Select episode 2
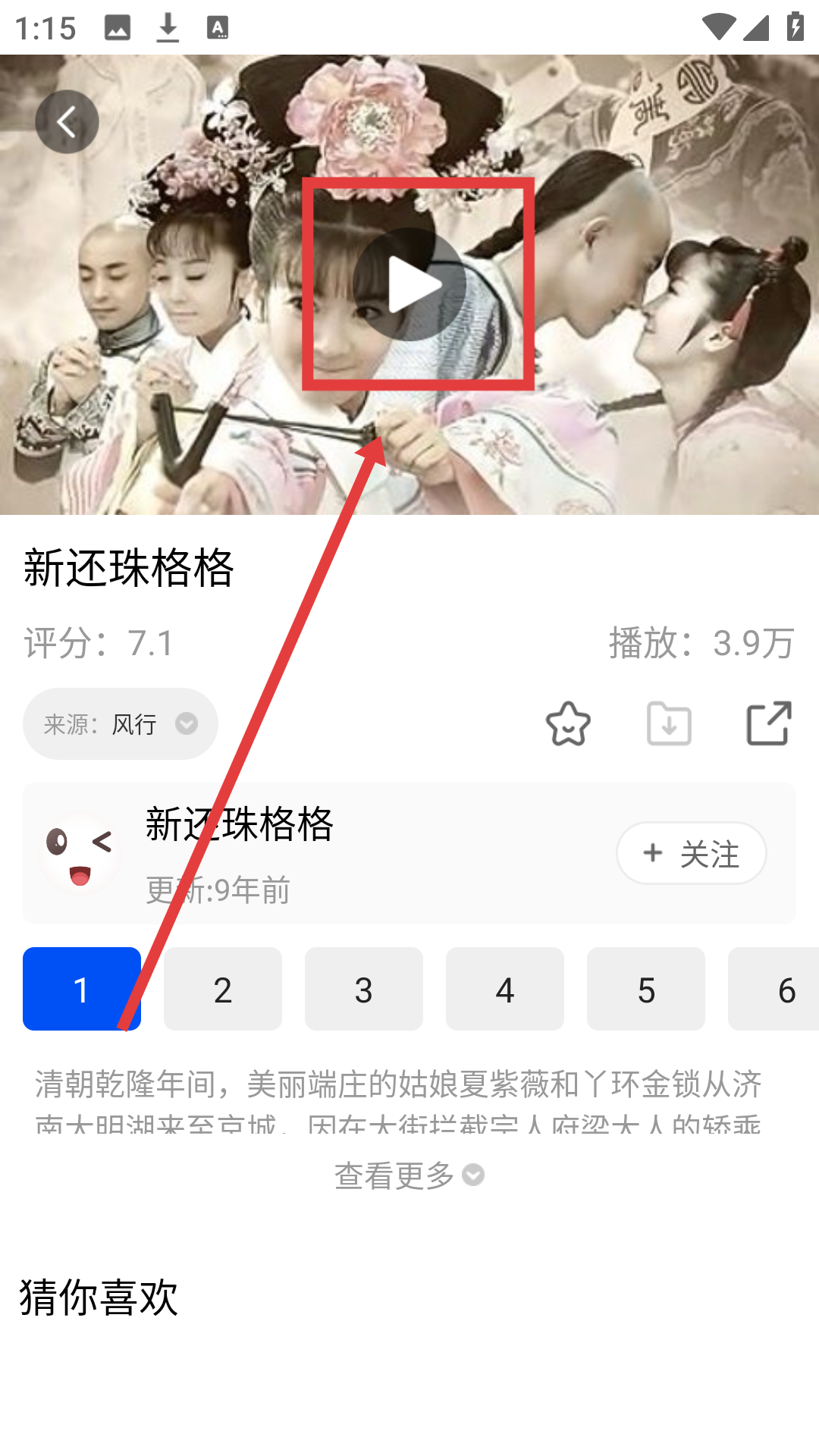Viewport: 819px width, 1456px height. coord(223,990)
